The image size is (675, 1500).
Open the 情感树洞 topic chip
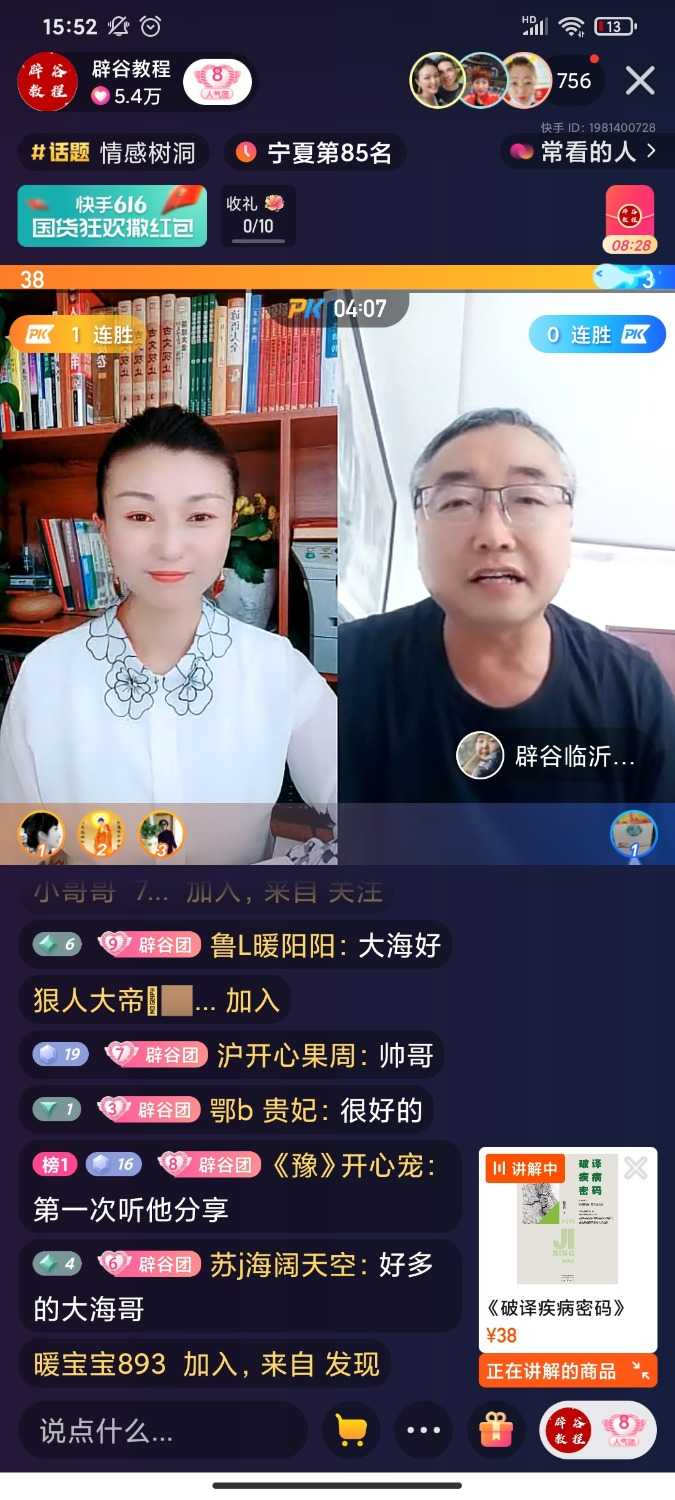click(114, 153)
